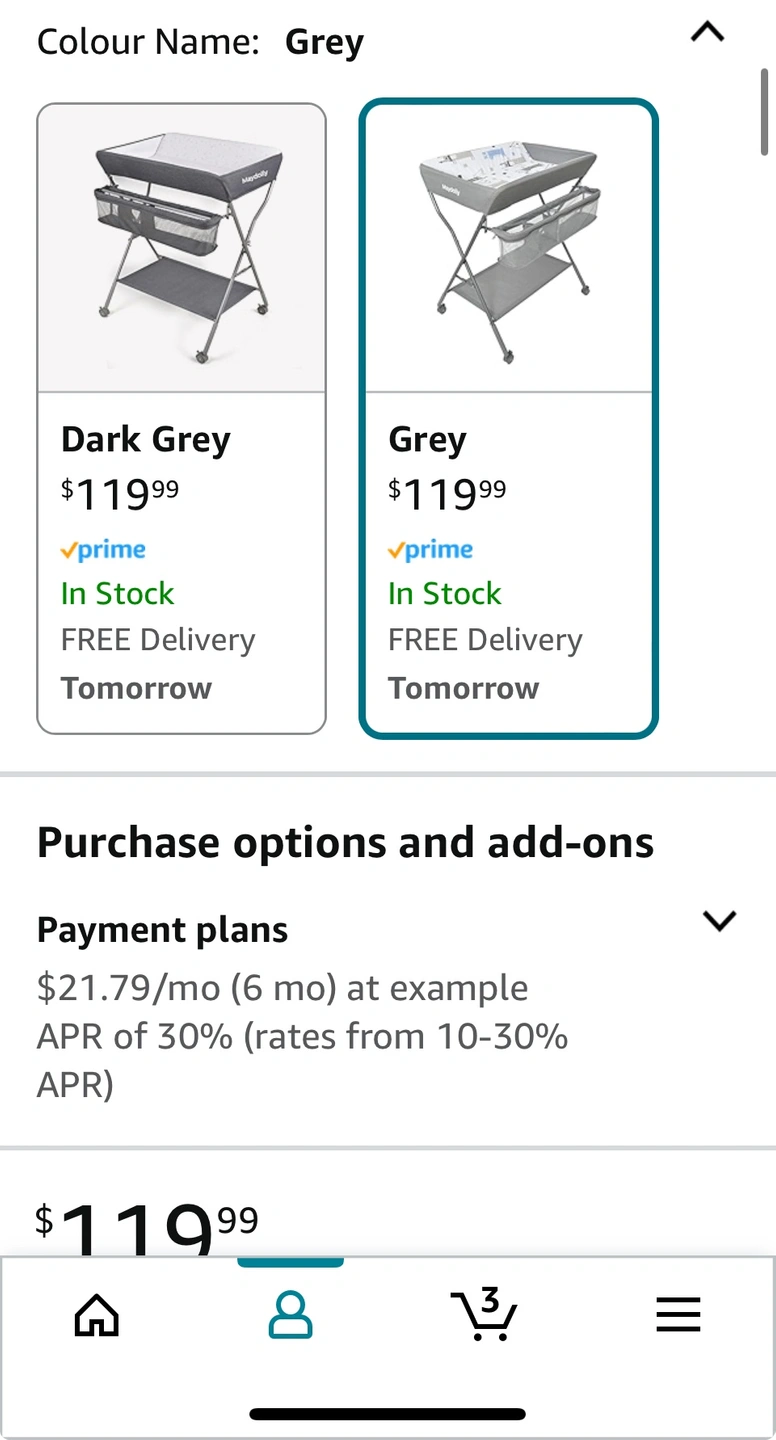Go to the Home tab
776x1440 pixels.
pos(97,1315)
